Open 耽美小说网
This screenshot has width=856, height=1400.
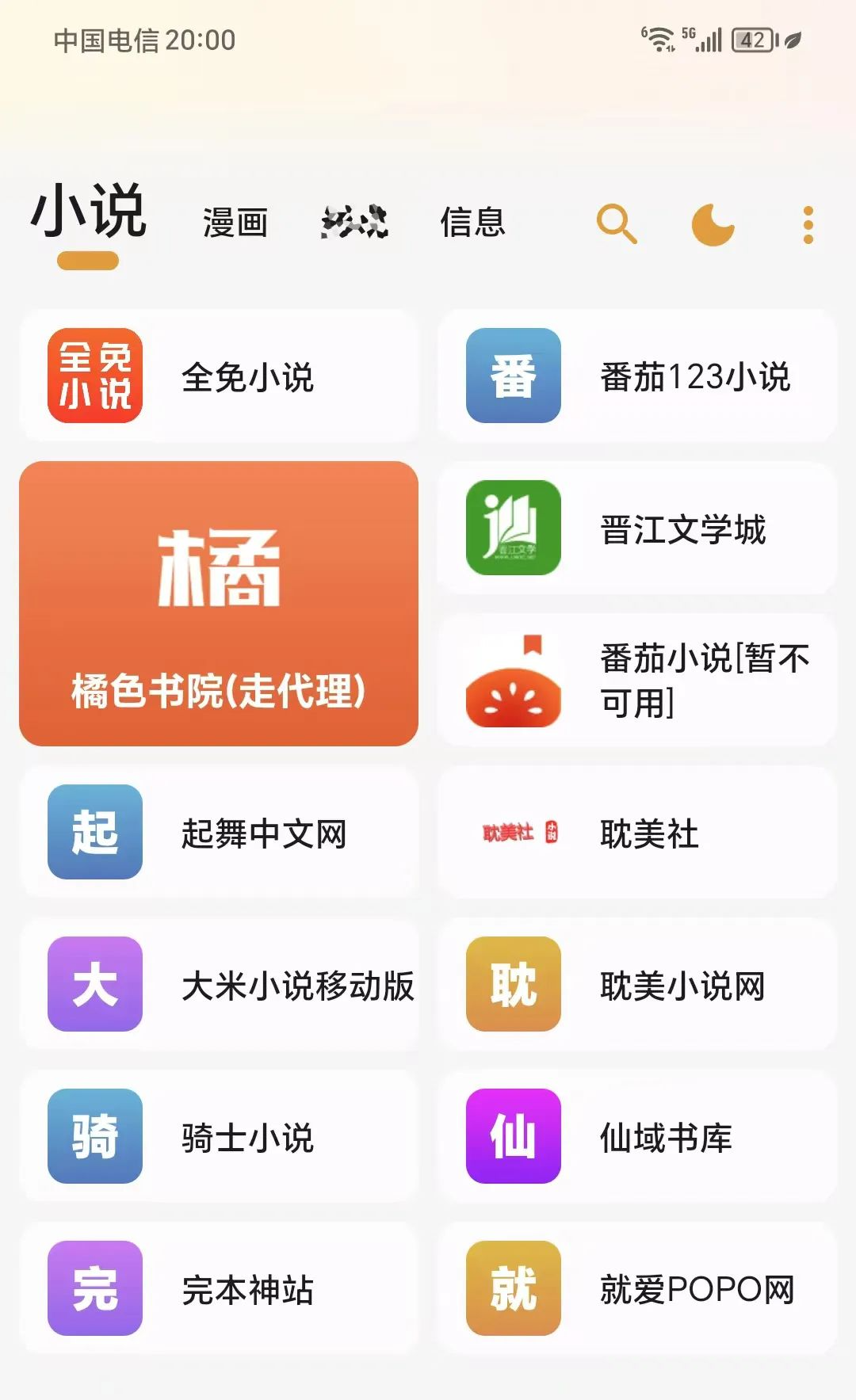click(x=637, y=984)
